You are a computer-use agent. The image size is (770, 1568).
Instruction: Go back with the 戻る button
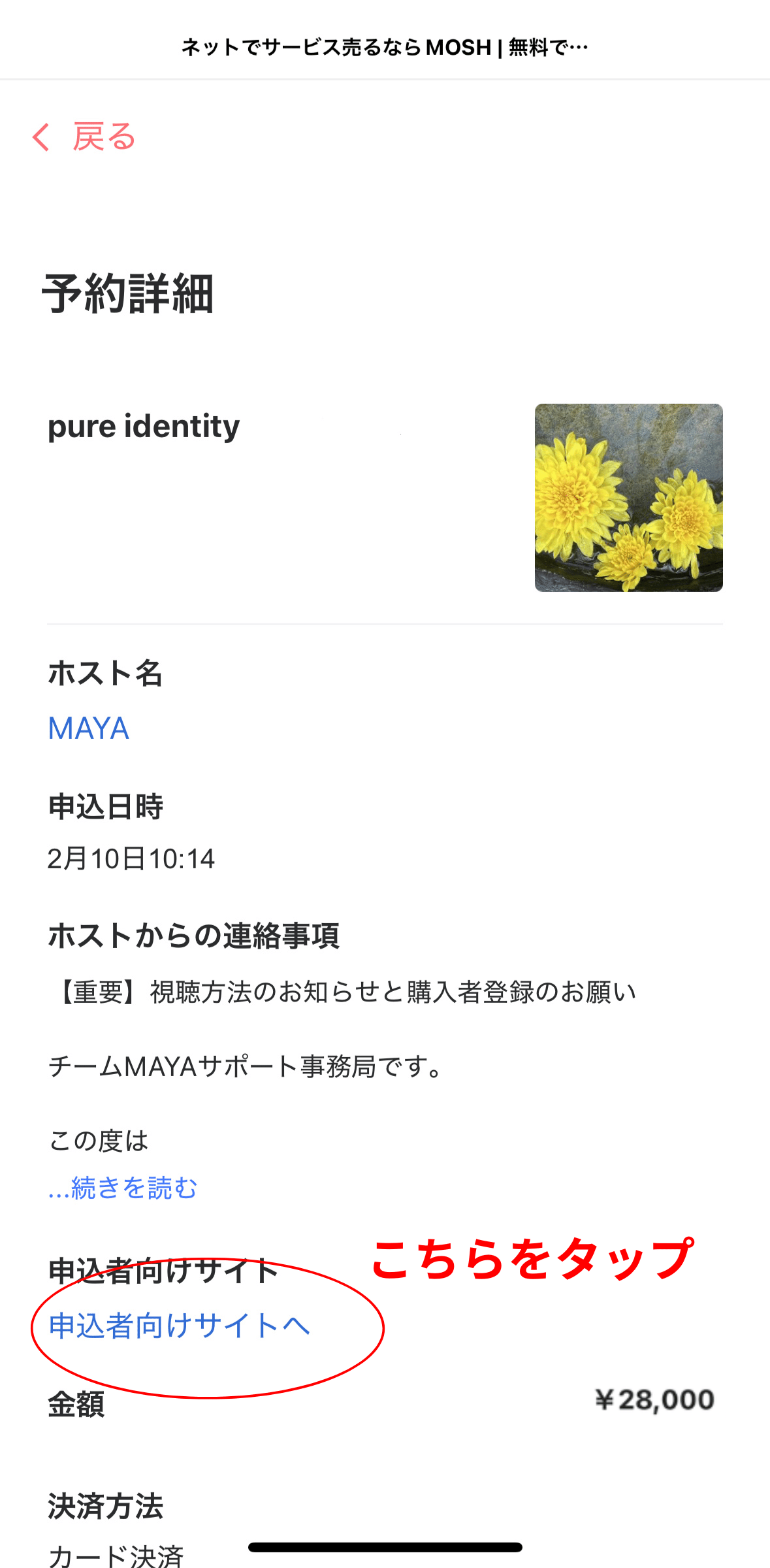84,137
